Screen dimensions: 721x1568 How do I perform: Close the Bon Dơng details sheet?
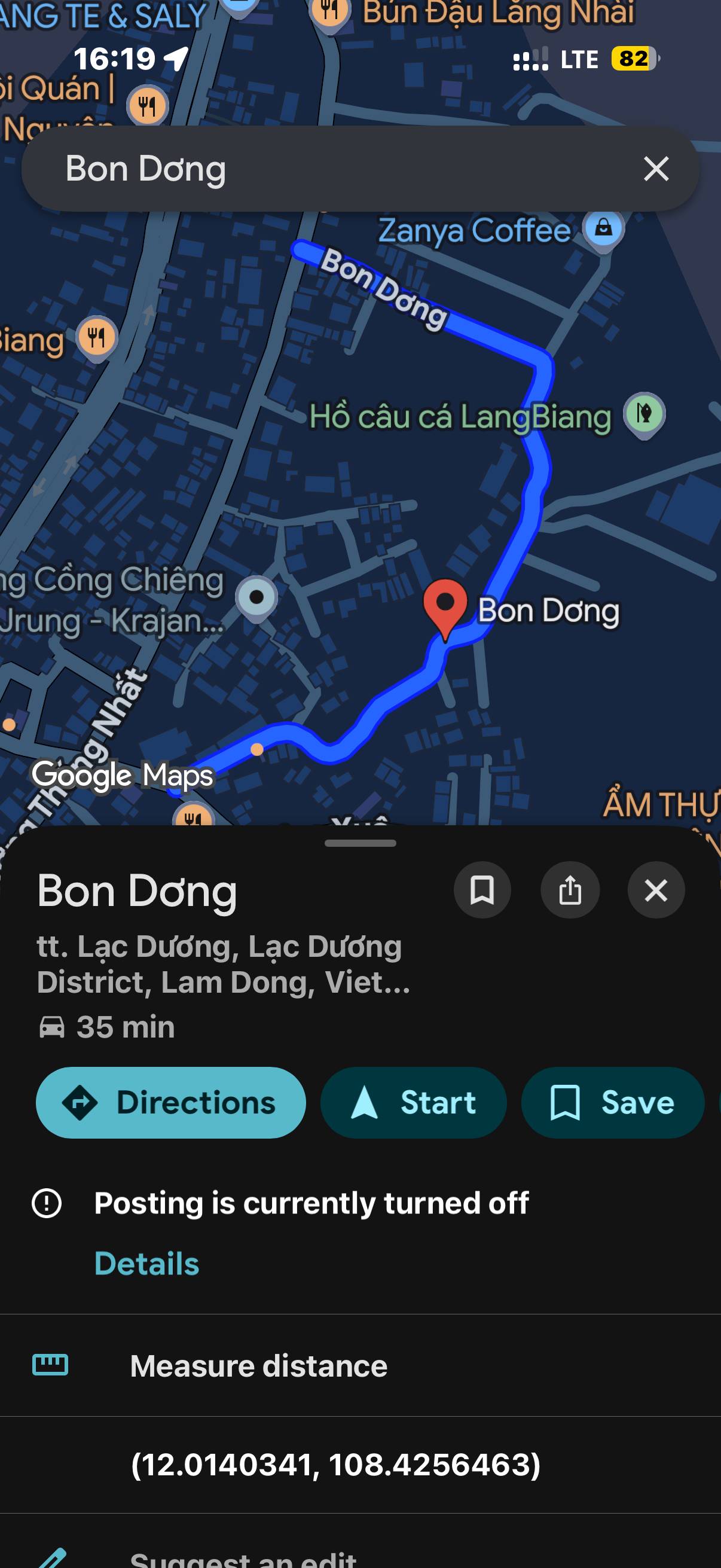(656, 890)
